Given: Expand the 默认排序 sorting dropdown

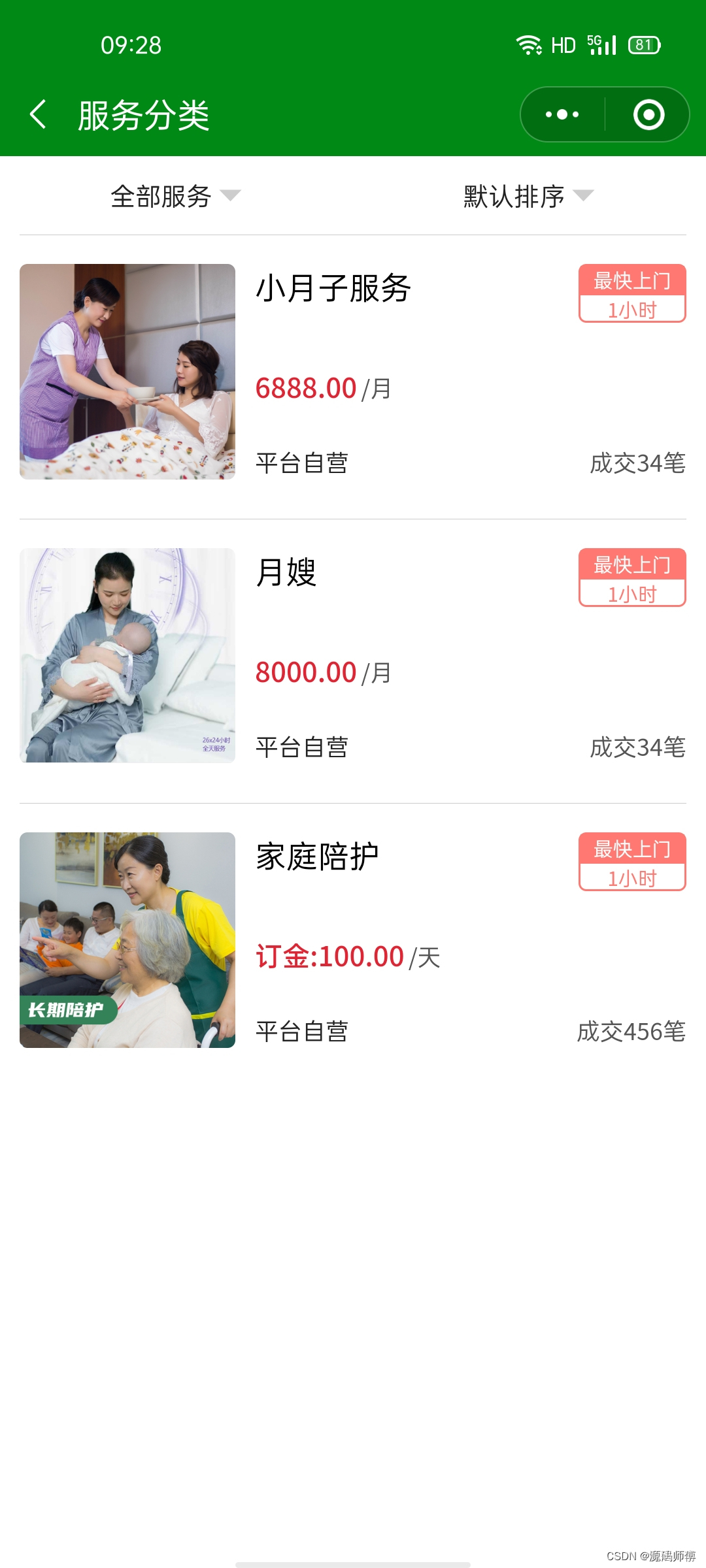Looking at the screenshot, I should coord(528,196).
